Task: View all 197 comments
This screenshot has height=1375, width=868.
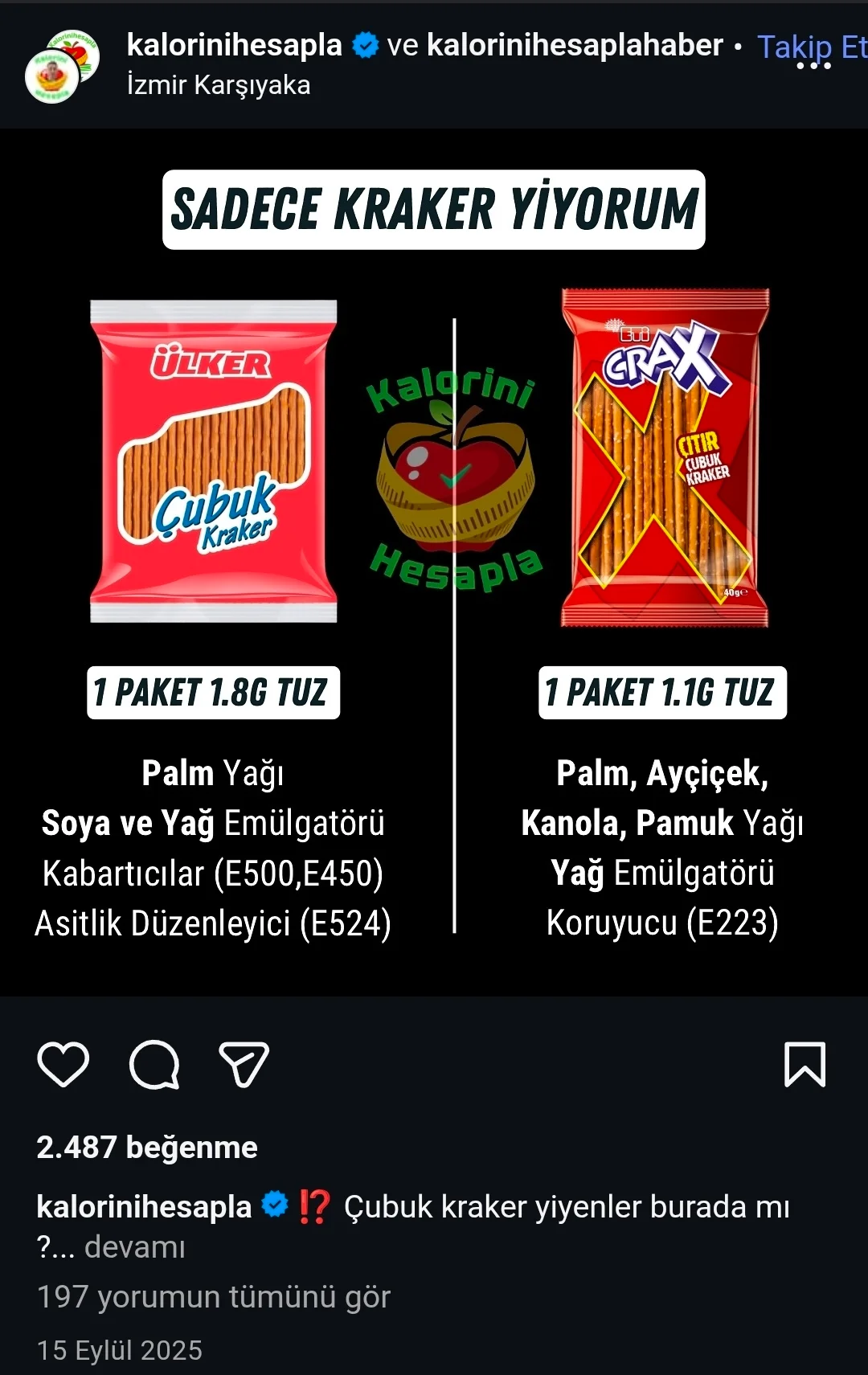Action: click(214, 1297)
